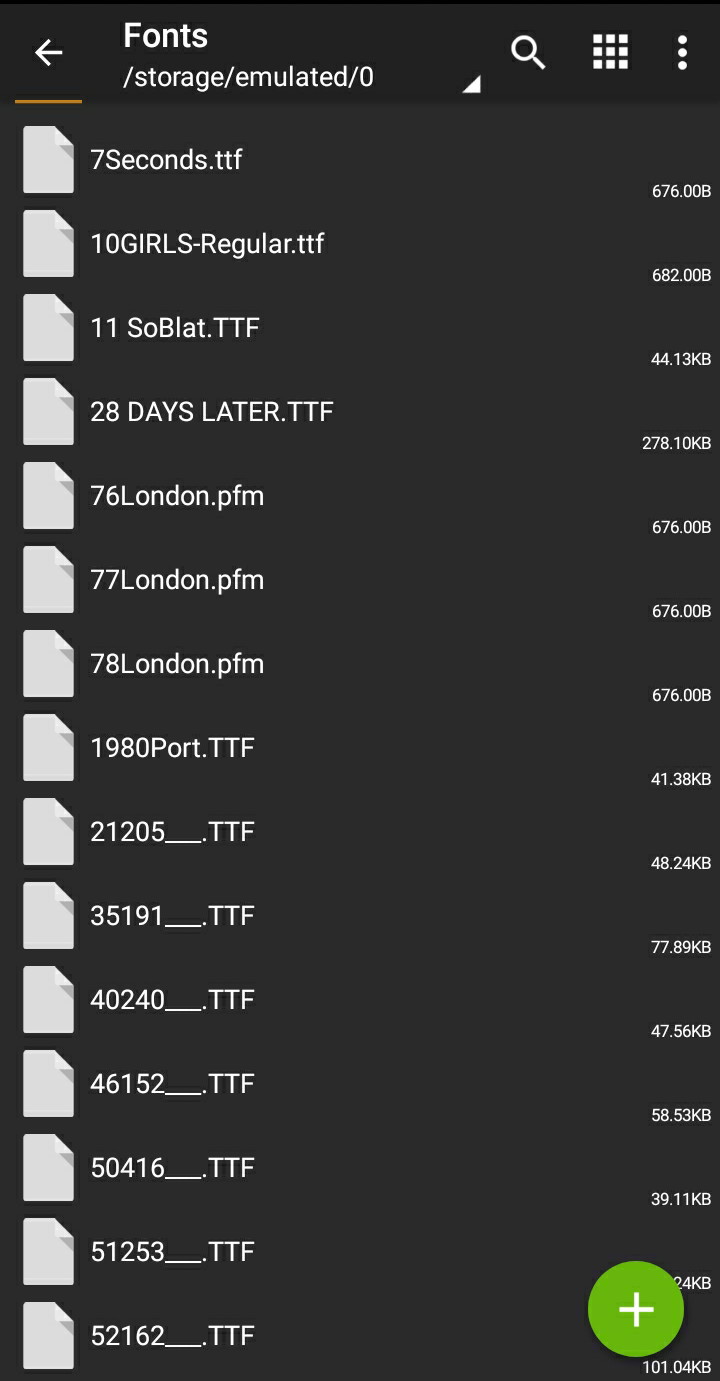This screenshot has height=1381, width=720.
Task: Select the 40240___.TTF file
Action: (172, 1000)
